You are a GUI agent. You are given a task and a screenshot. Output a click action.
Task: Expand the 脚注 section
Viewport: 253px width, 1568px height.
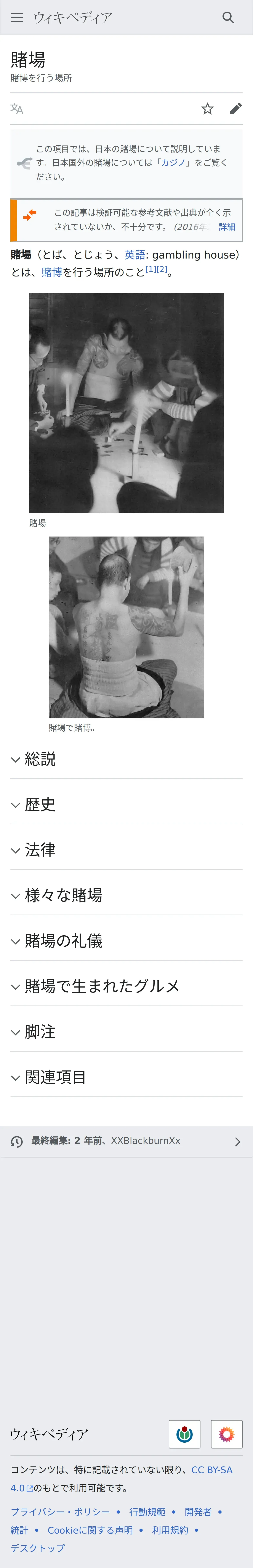click(126, 1032)
